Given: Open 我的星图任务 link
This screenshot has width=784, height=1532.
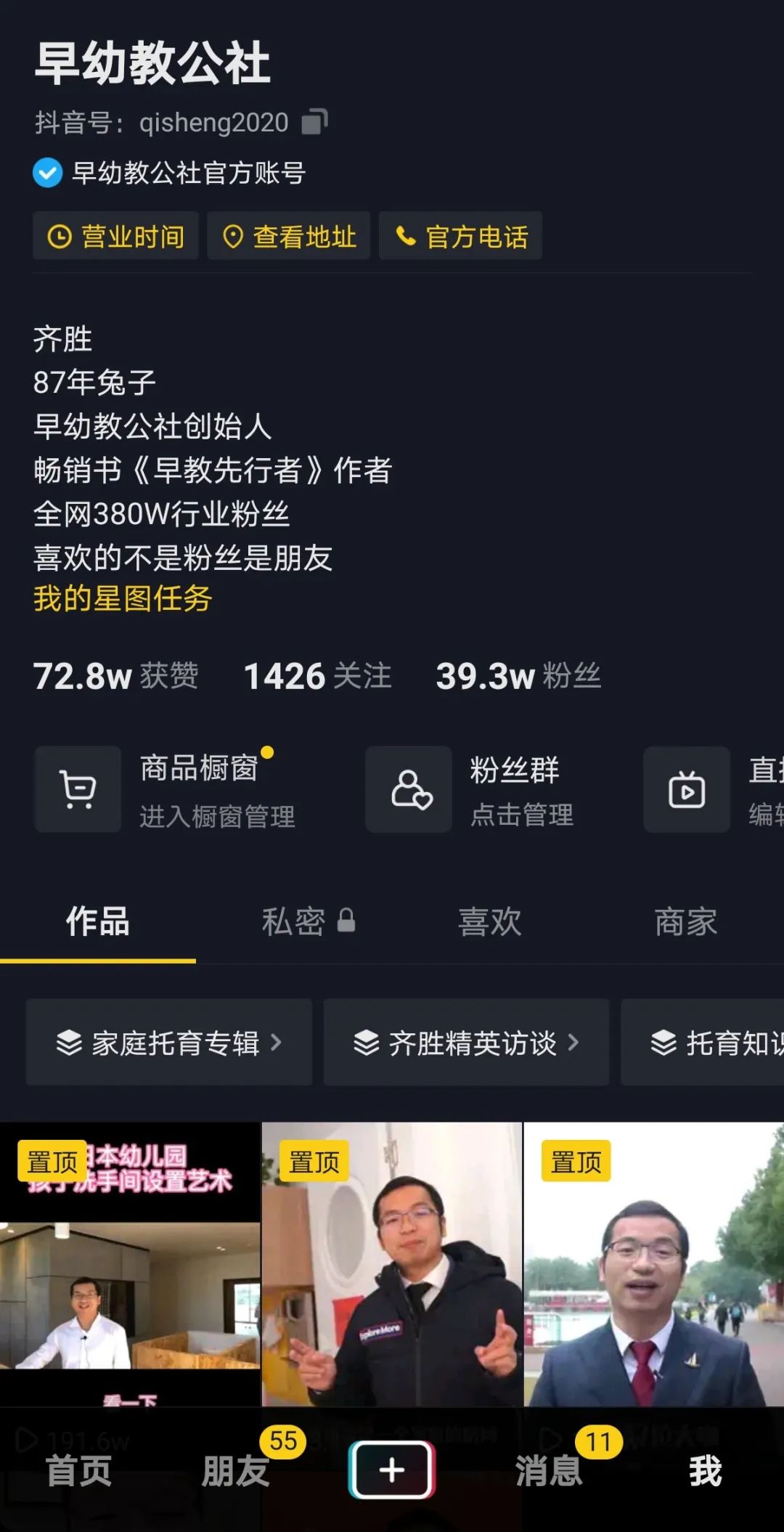Looking at the screenshot, I should coord(122,599).
